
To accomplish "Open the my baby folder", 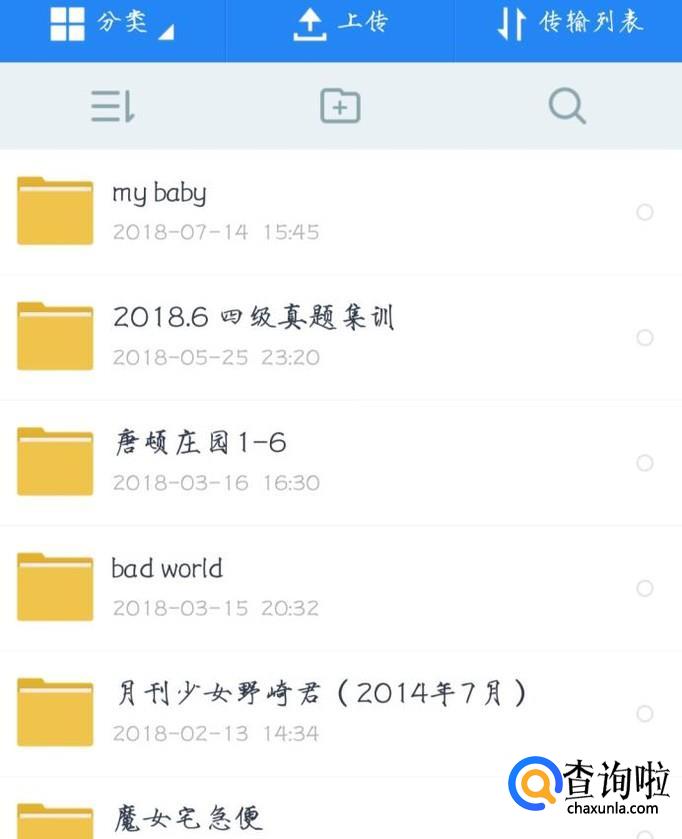I will coord(160,193).
